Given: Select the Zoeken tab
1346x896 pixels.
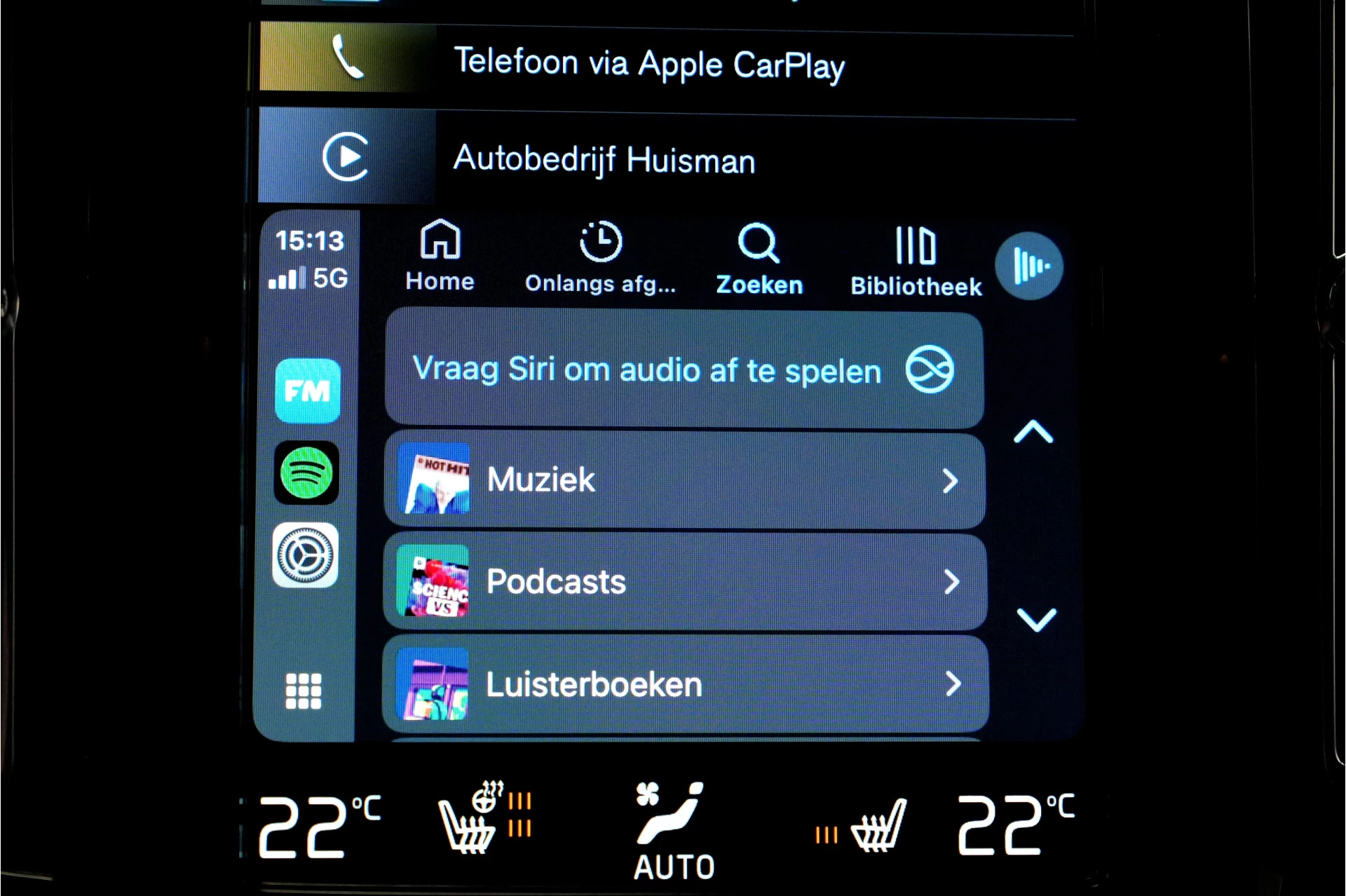Looking at the screenshot, I should [759, 259].
